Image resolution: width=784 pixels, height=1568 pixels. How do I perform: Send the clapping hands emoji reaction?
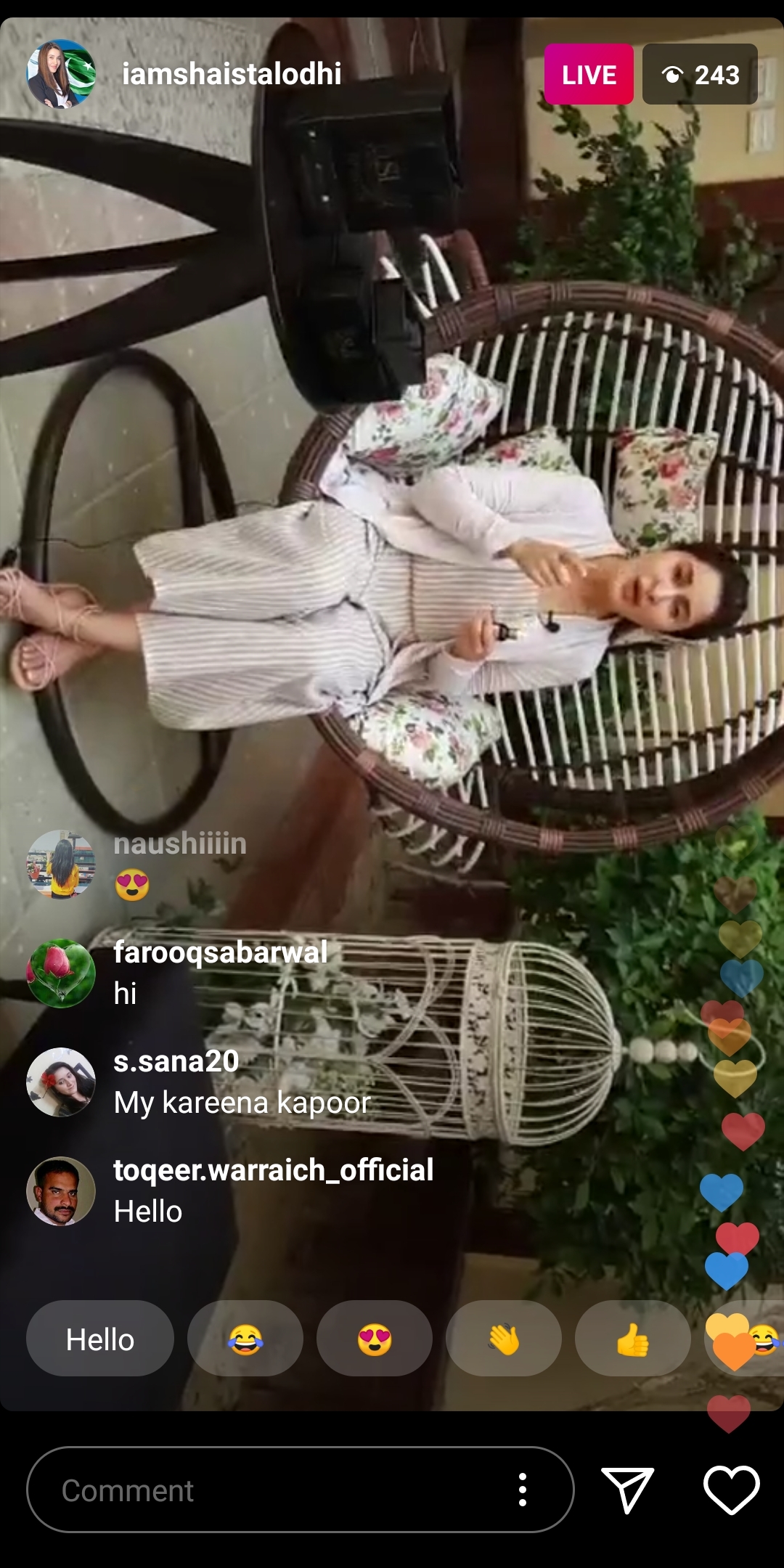[504, 1339]
